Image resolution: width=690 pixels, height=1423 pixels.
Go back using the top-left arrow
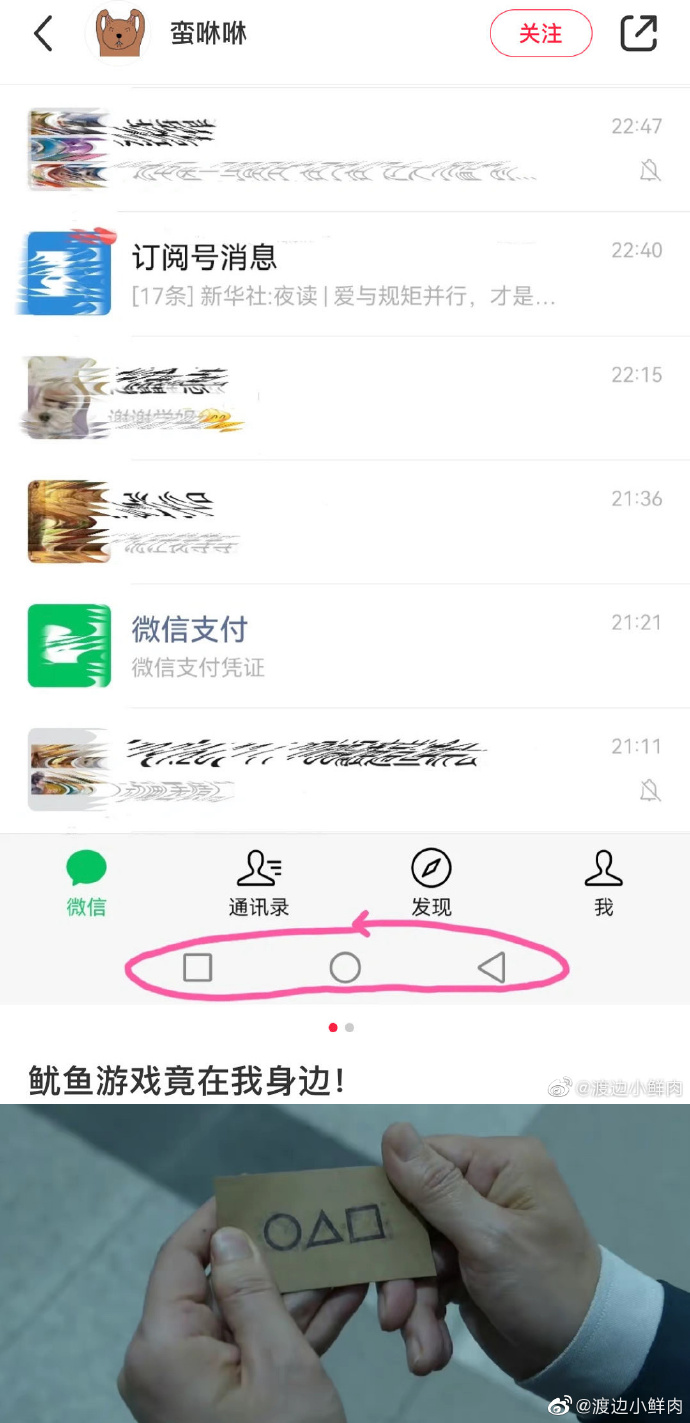[43, 34]
